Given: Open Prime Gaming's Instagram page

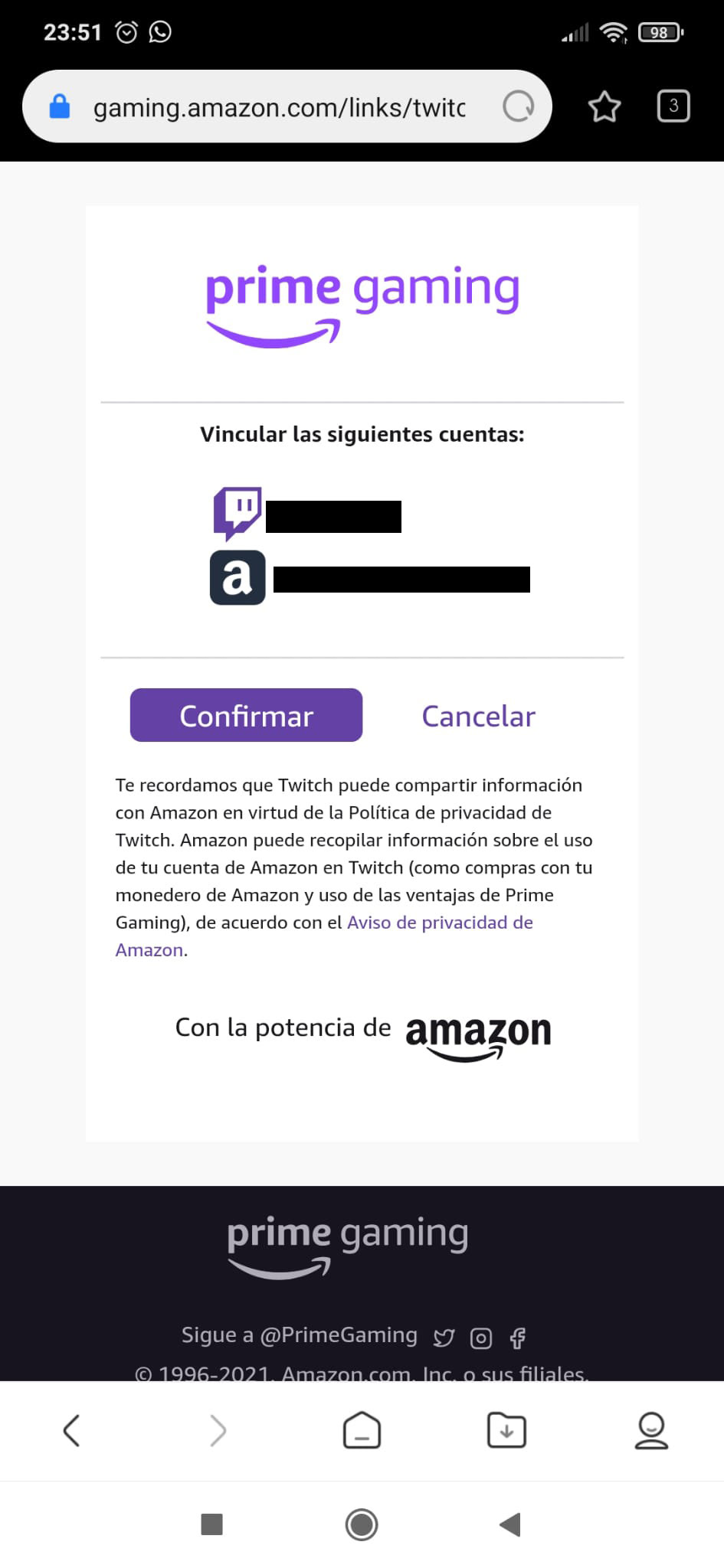Looking at the screenshot, I should click(480, 1338).
